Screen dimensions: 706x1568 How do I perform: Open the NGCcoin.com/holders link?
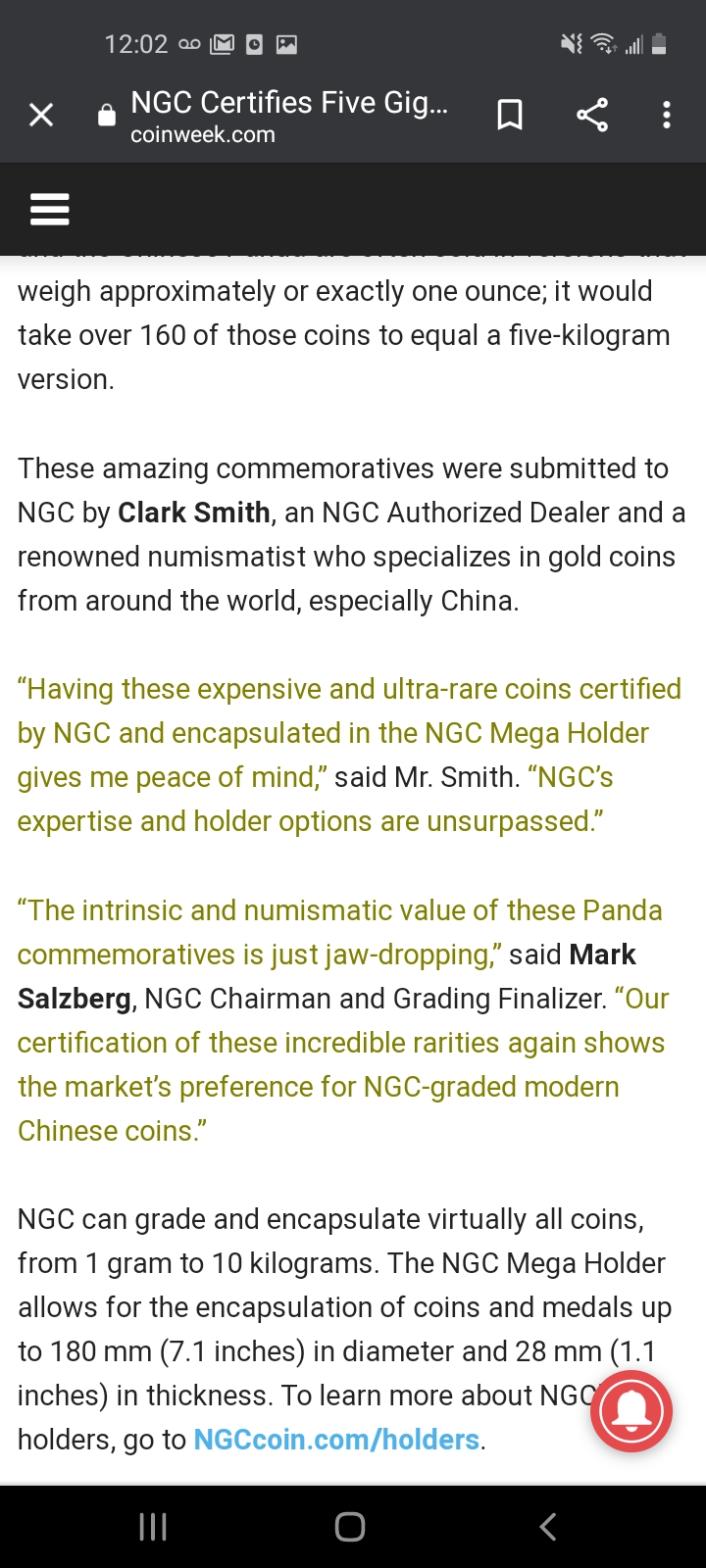336,1440
